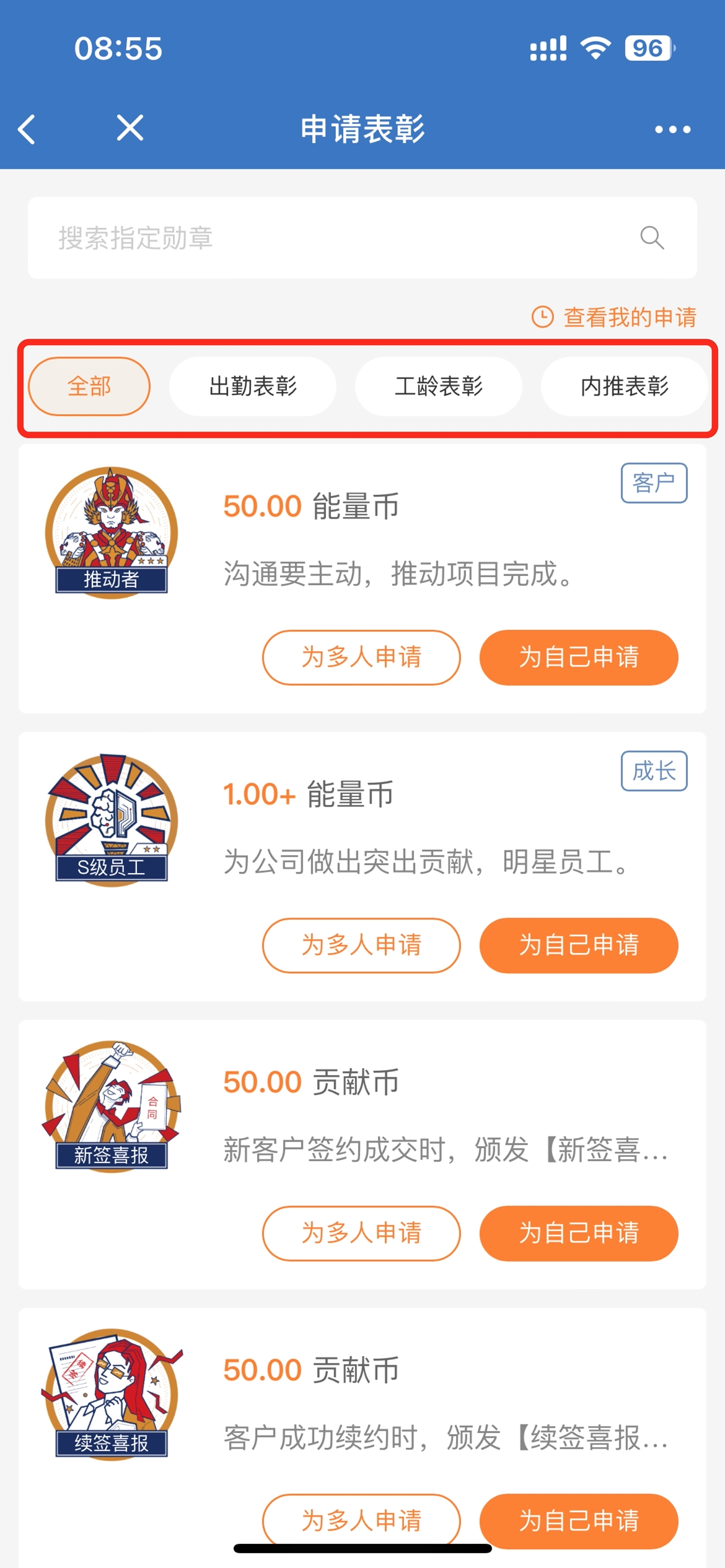Switch to the 内推表彰 category
725x1568 pixels.
coord(624,386)
